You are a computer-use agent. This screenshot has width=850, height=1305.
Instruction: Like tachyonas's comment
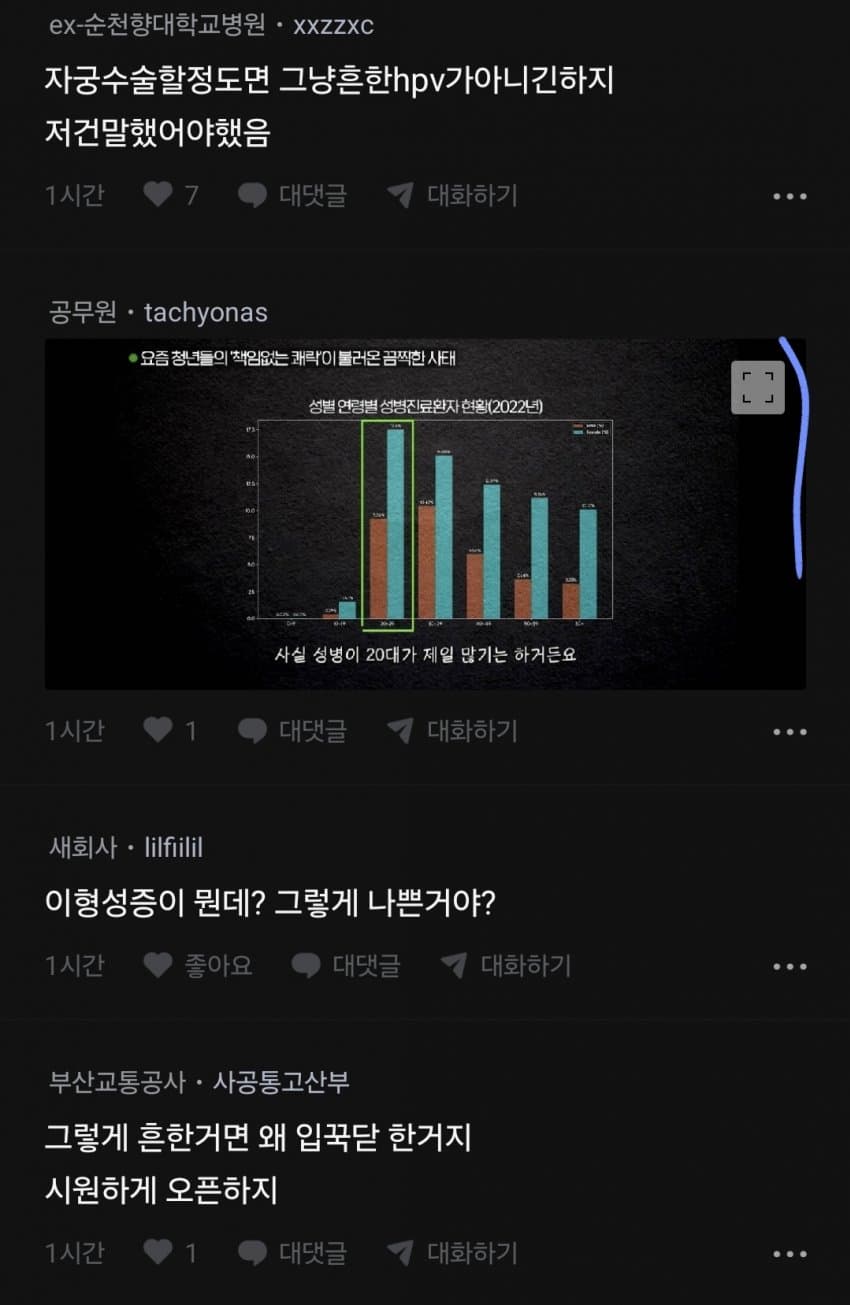(158, 731)
